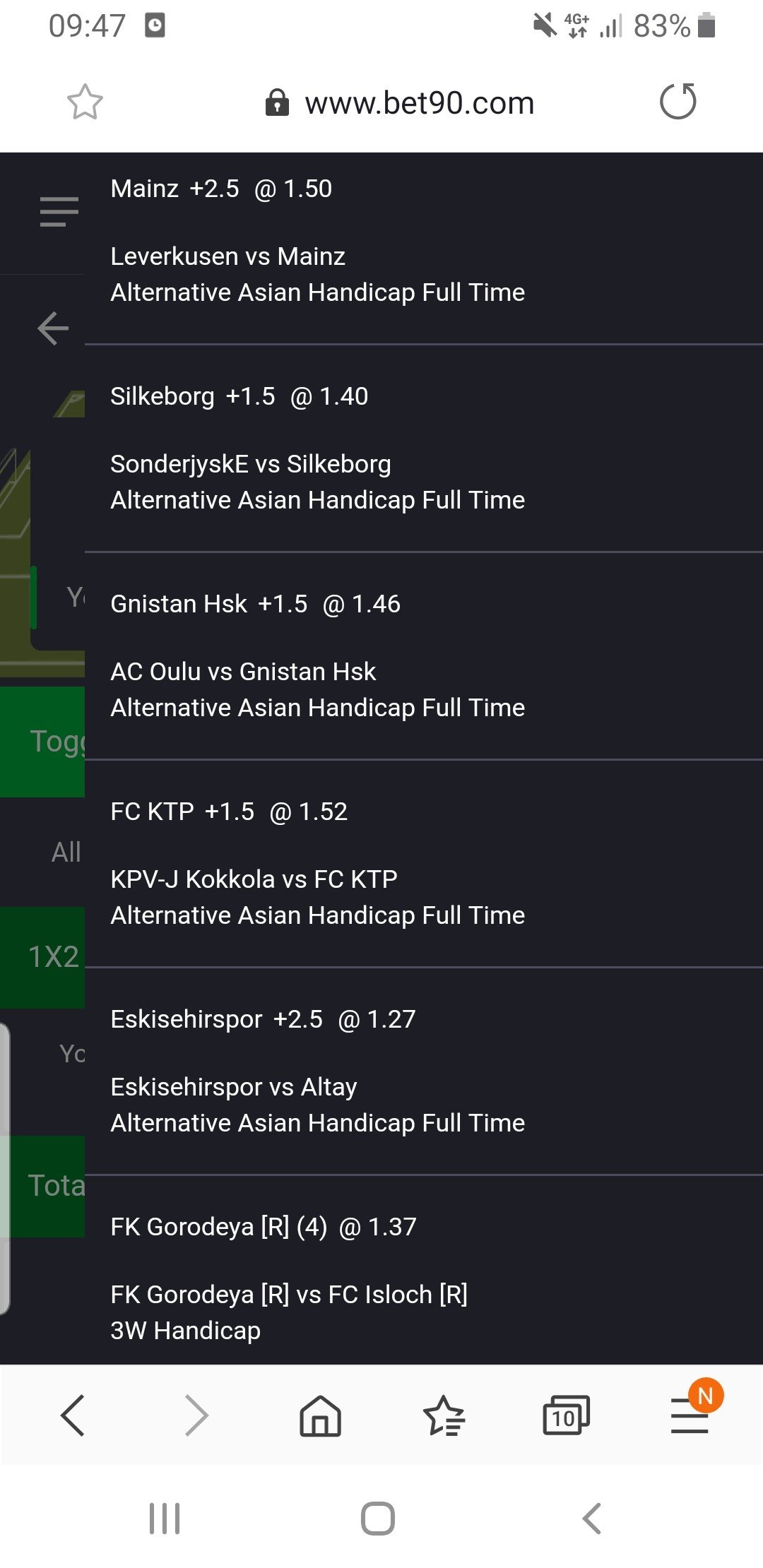
Task: Open the site hamburger menu
Action: 59,212
